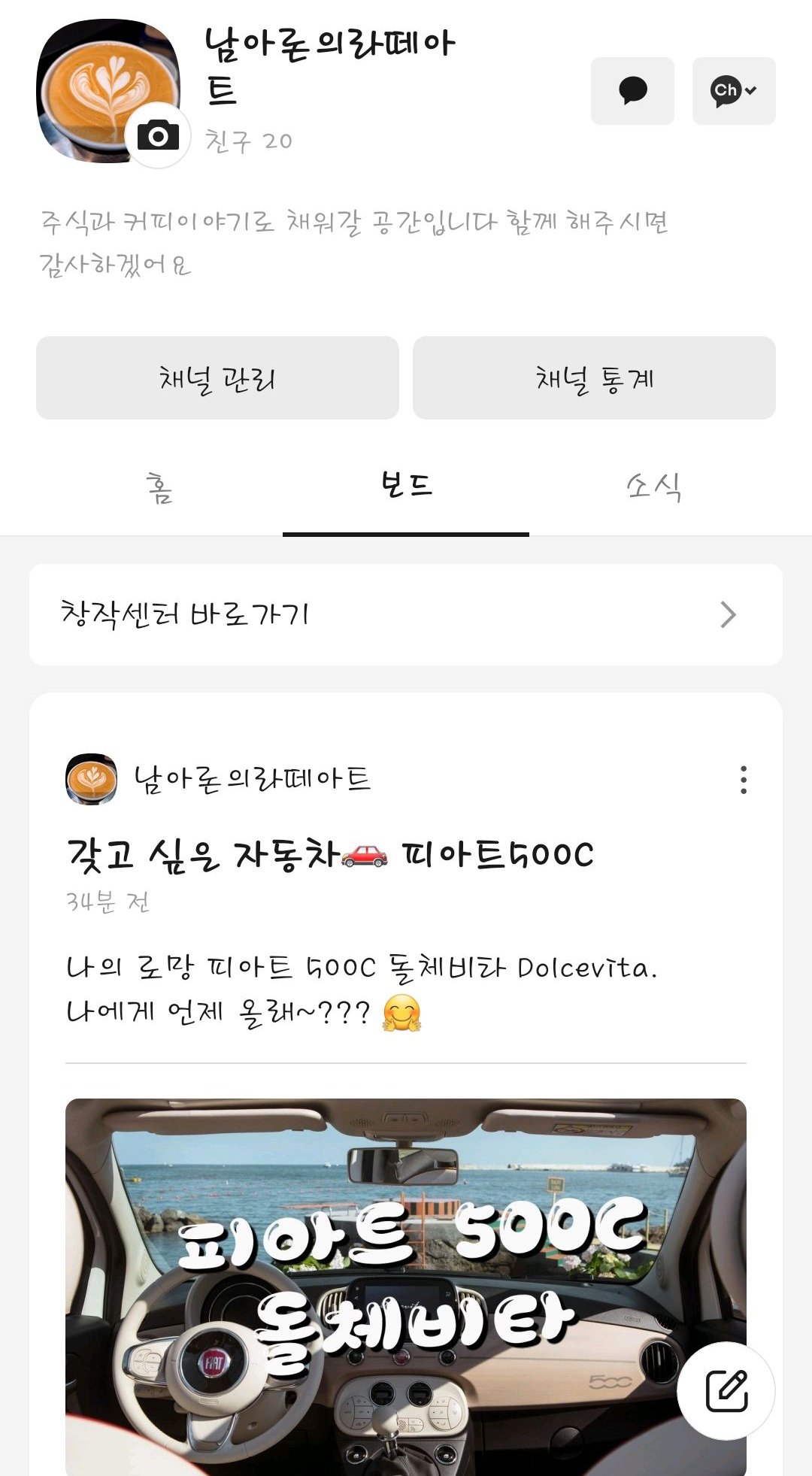Open 창작센터 바로가기 via its chevron

click(726, 615)
